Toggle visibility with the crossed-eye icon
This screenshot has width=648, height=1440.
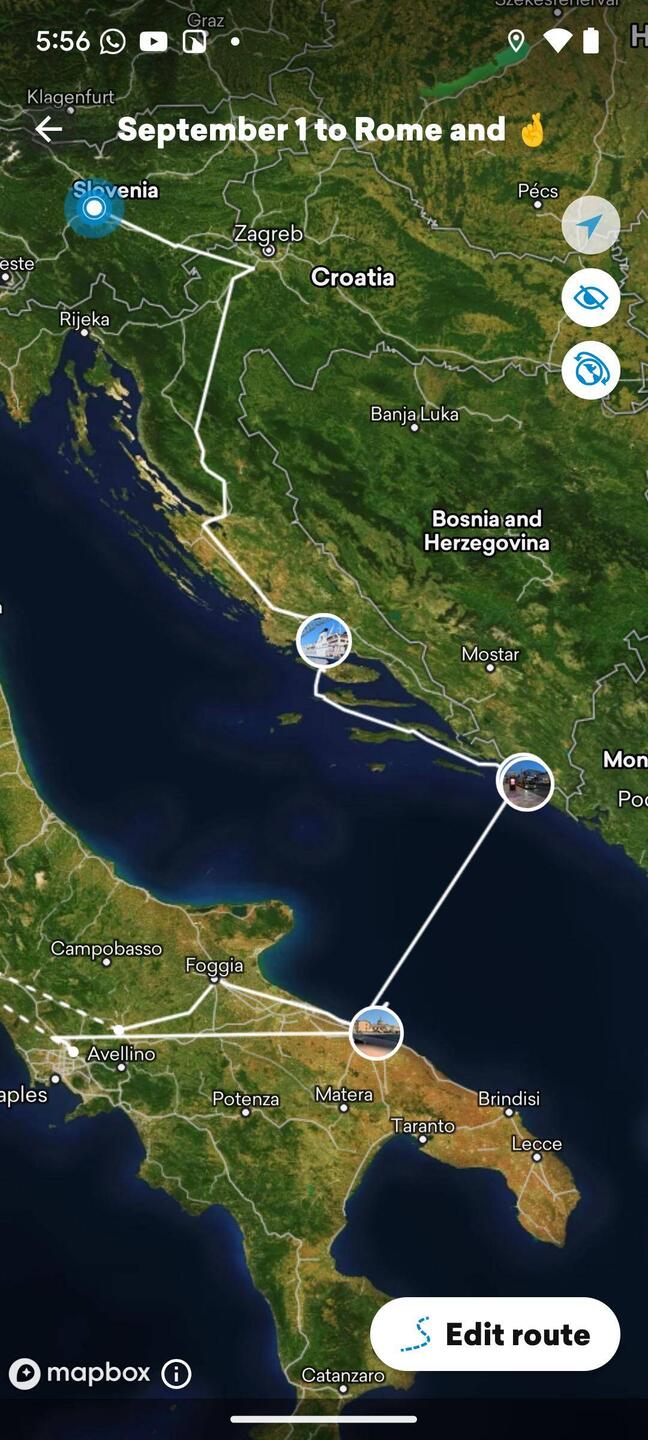[590, 298]
